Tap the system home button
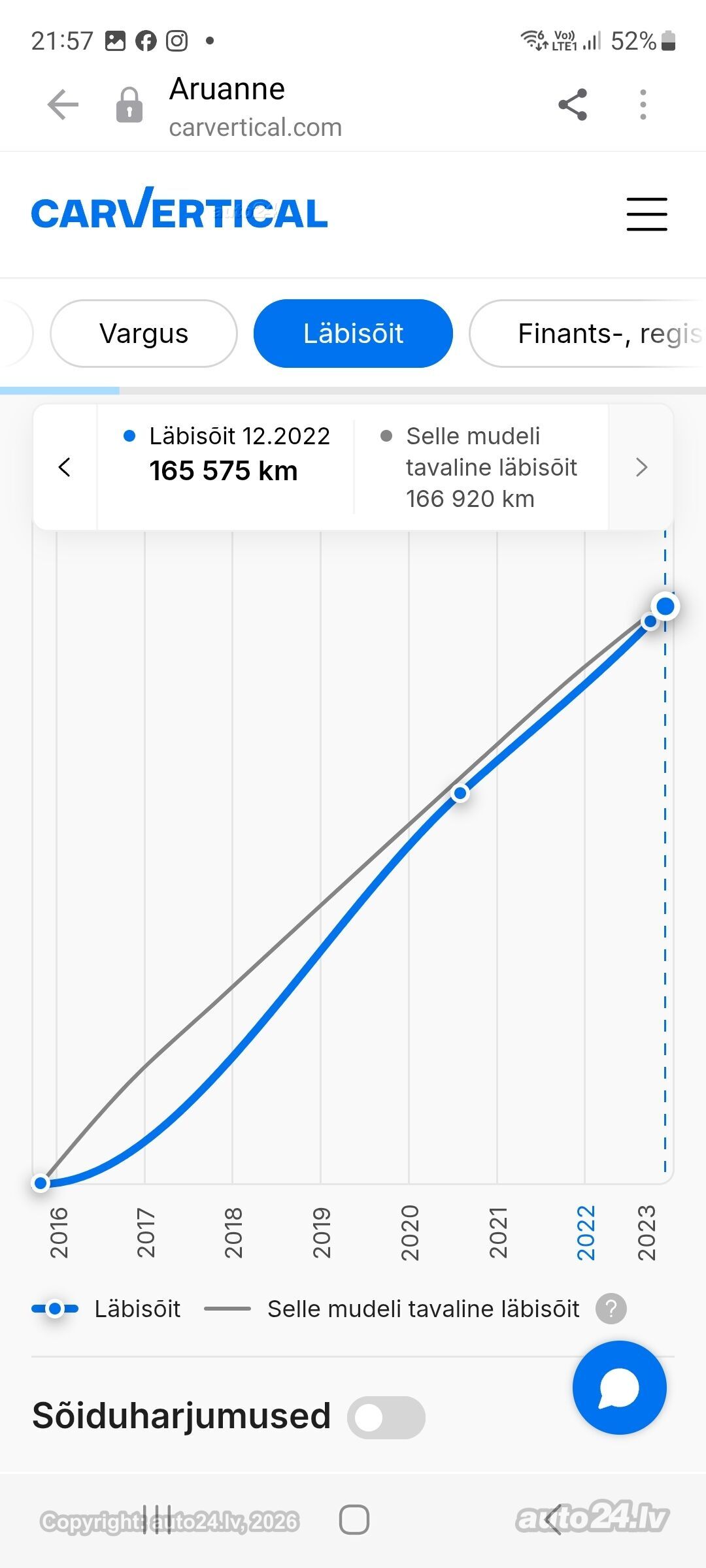706x1568 pixels. [354, 1520]
